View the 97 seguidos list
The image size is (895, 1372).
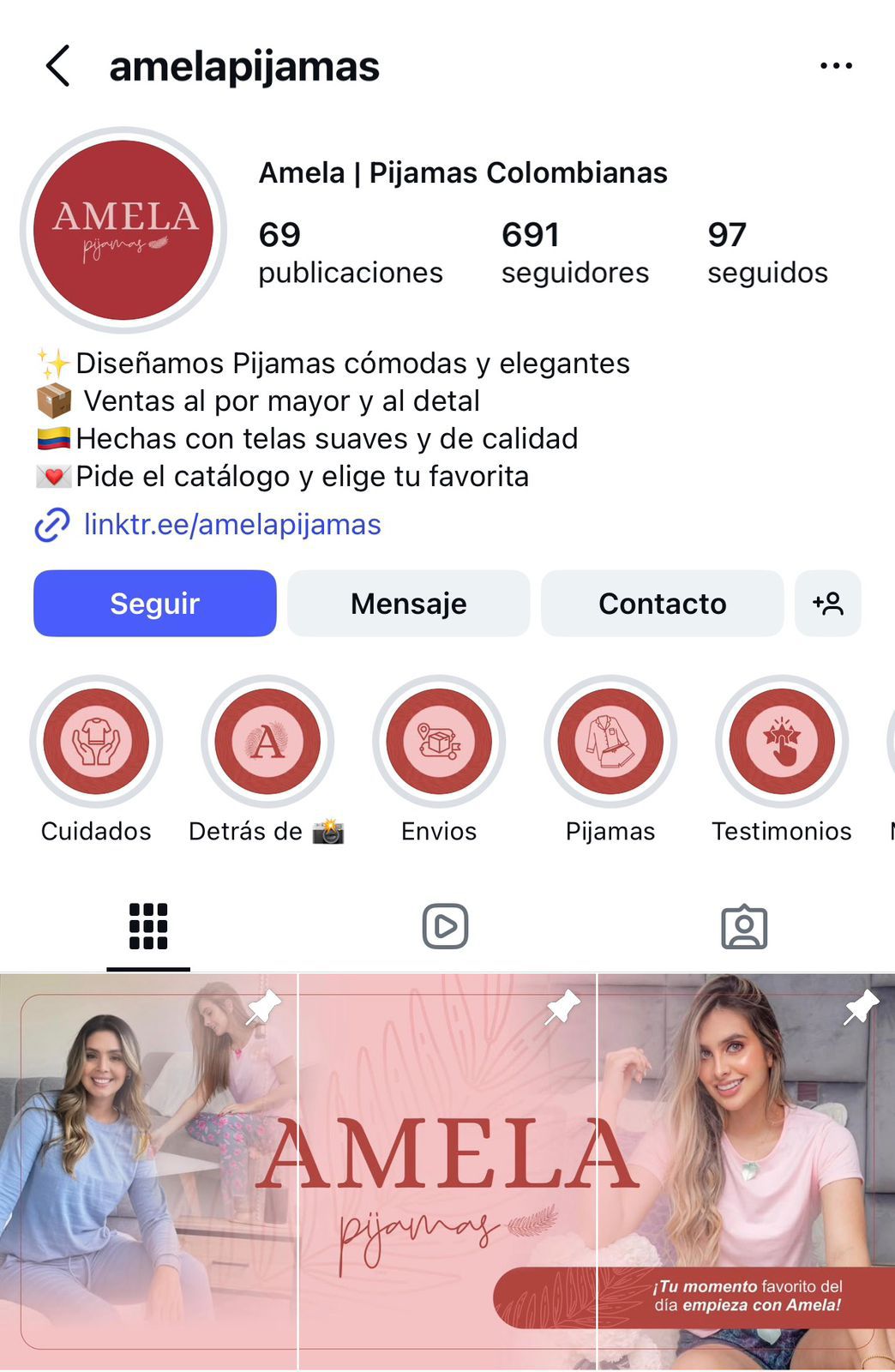[x=767, y=252]
